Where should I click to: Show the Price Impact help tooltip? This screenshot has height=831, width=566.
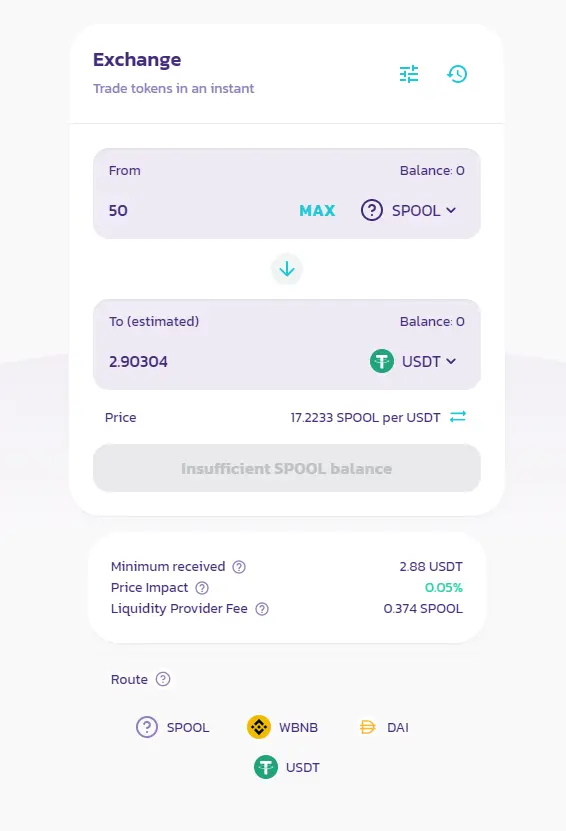(202, 588)
